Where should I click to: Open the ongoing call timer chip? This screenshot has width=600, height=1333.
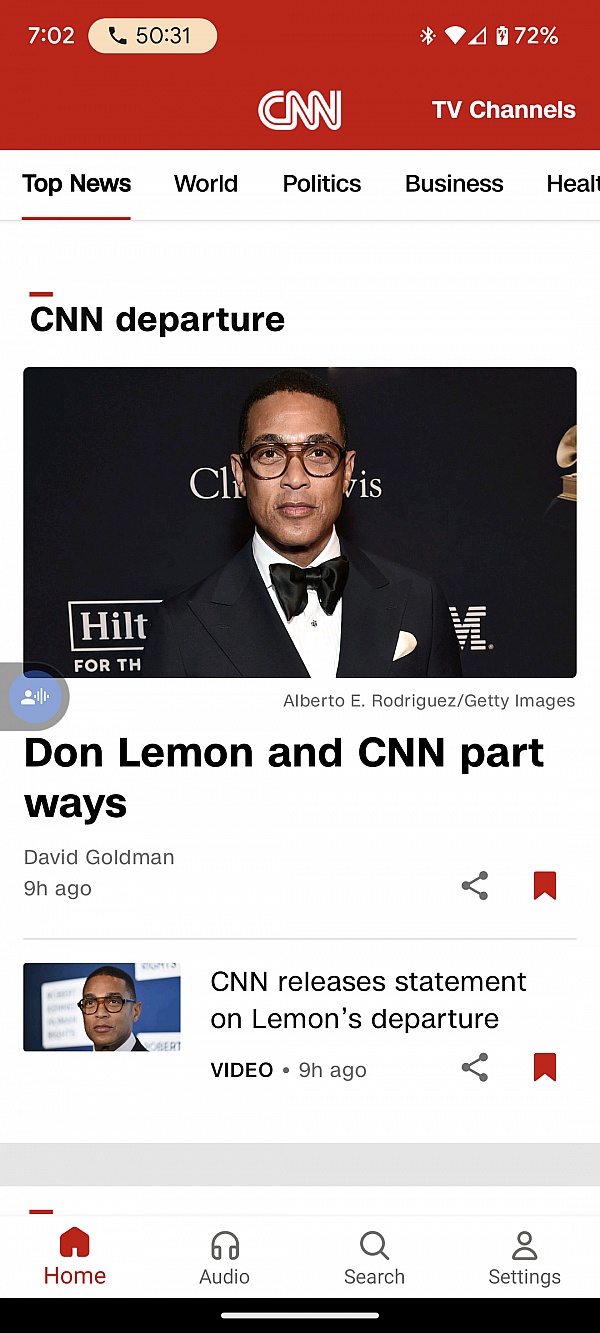152,36
